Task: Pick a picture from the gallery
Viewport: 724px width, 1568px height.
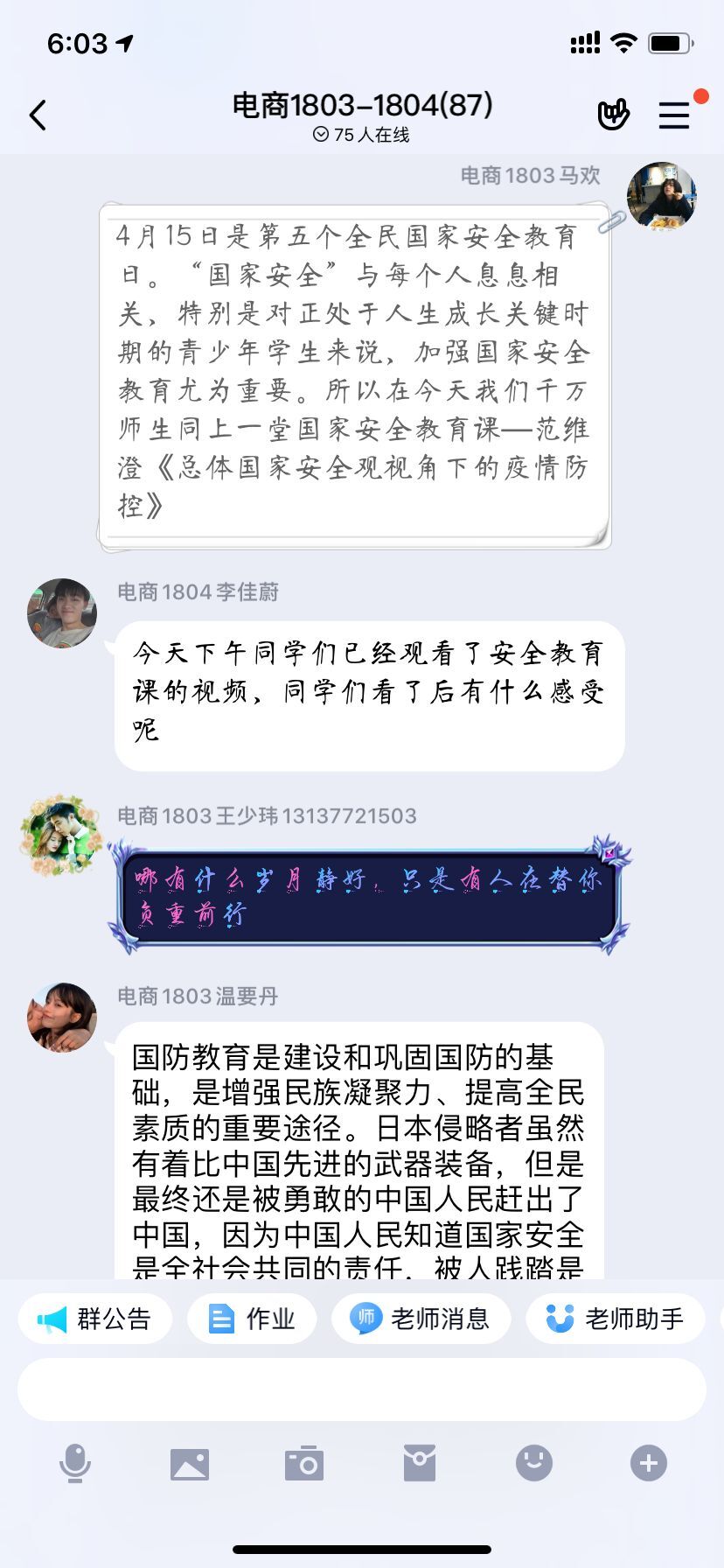Action: (x=190, y=1463)
